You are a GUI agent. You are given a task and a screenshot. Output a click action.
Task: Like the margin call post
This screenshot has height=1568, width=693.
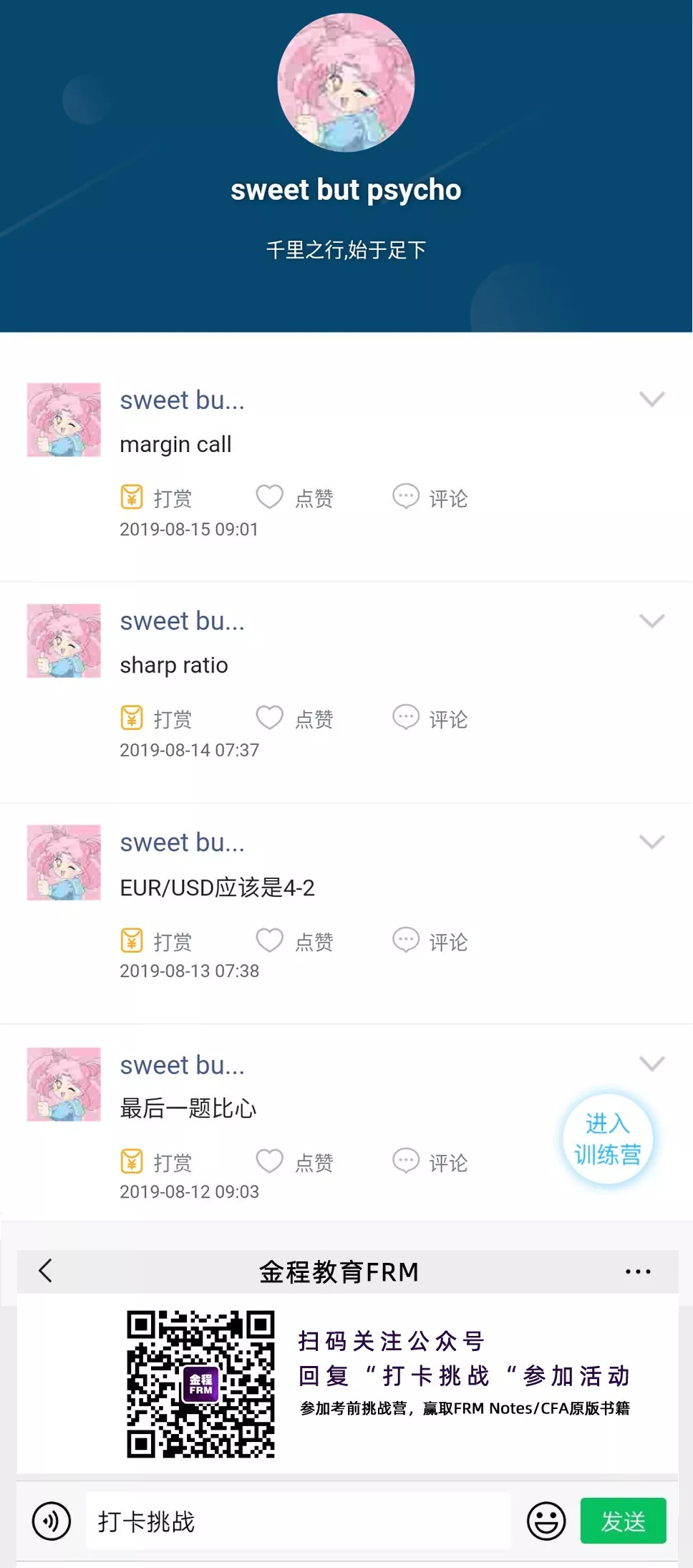tap(294, 497)
